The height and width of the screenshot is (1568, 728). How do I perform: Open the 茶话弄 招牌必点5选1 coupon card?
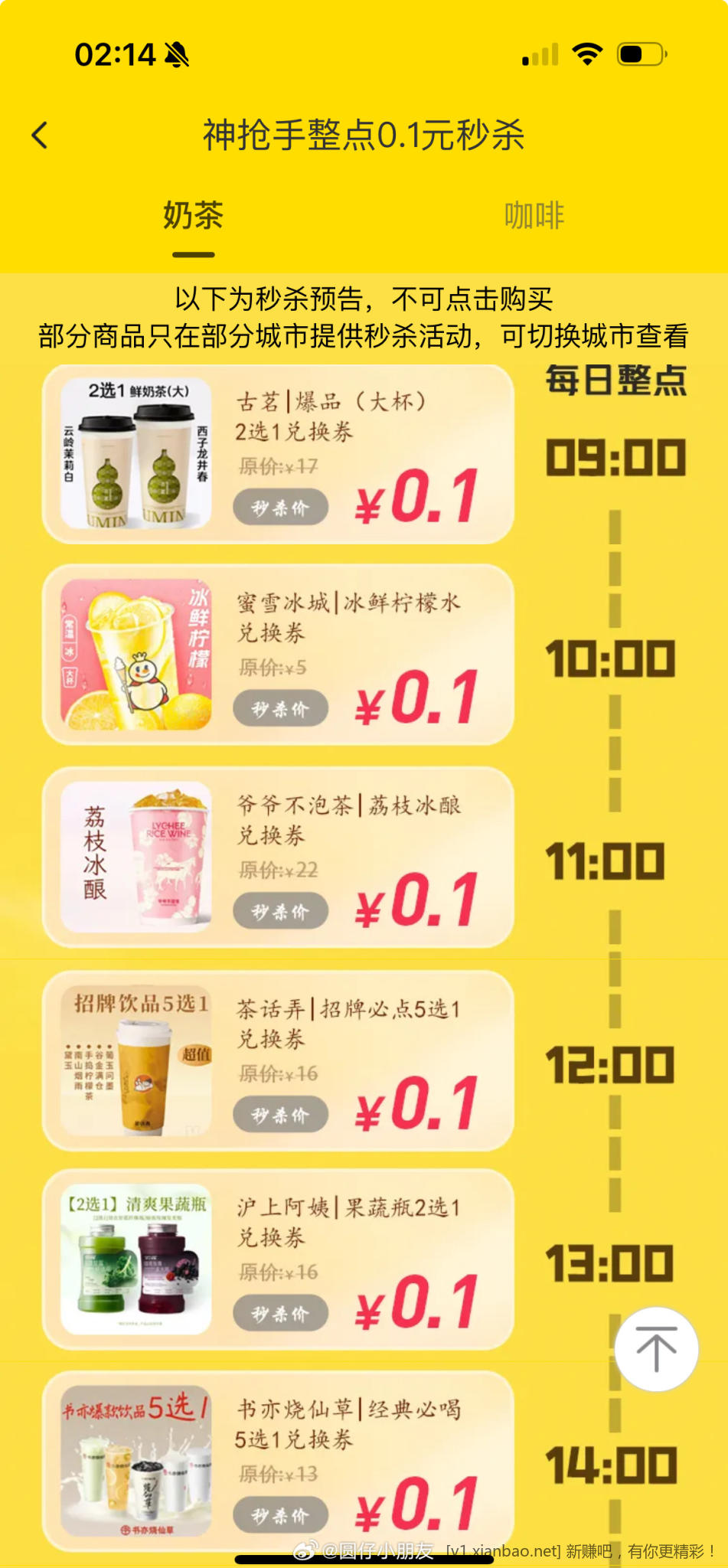[x=278, y=1061]
